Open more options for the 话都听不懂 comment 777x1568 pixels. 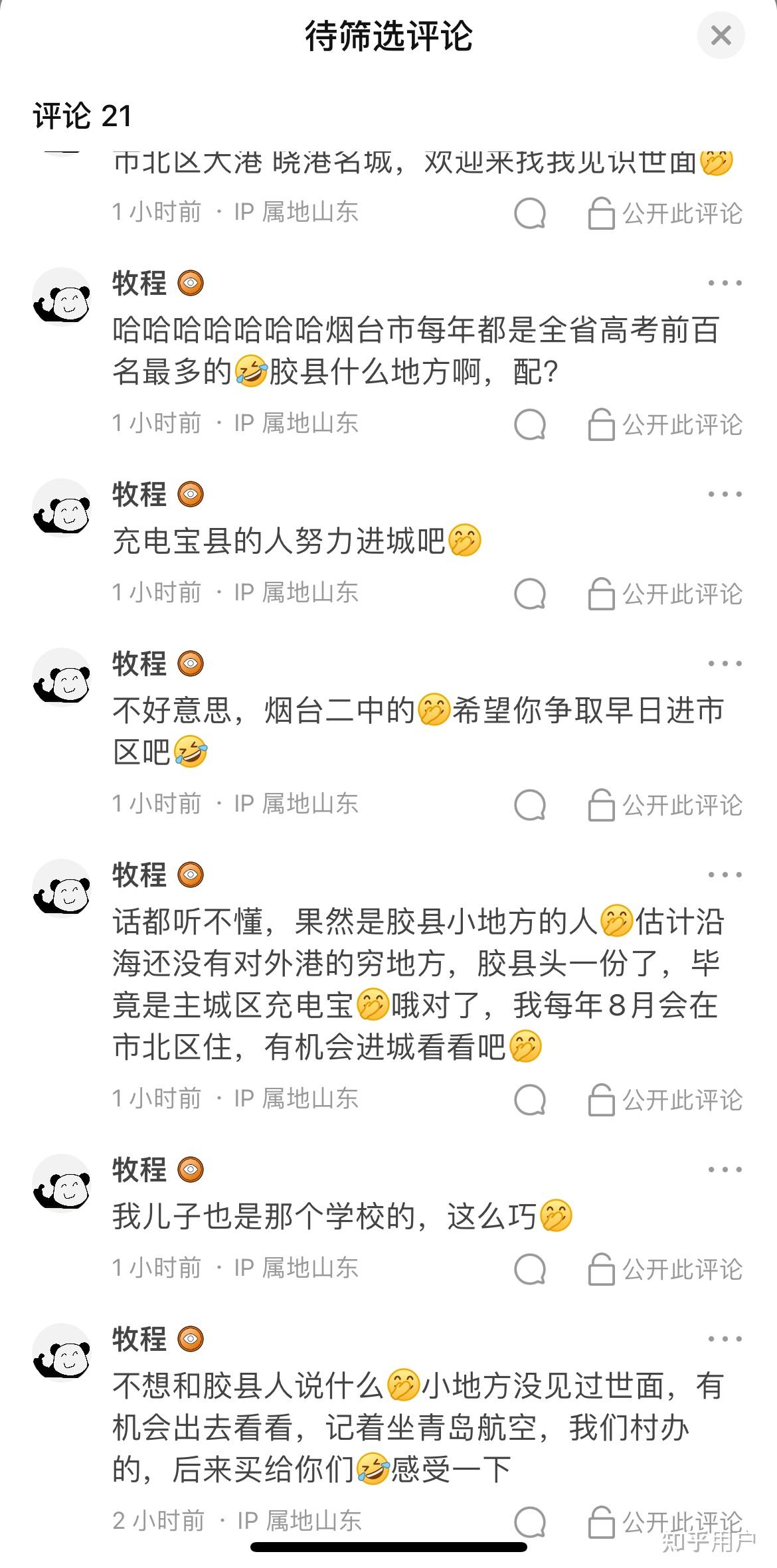click(x=725, y=875)
